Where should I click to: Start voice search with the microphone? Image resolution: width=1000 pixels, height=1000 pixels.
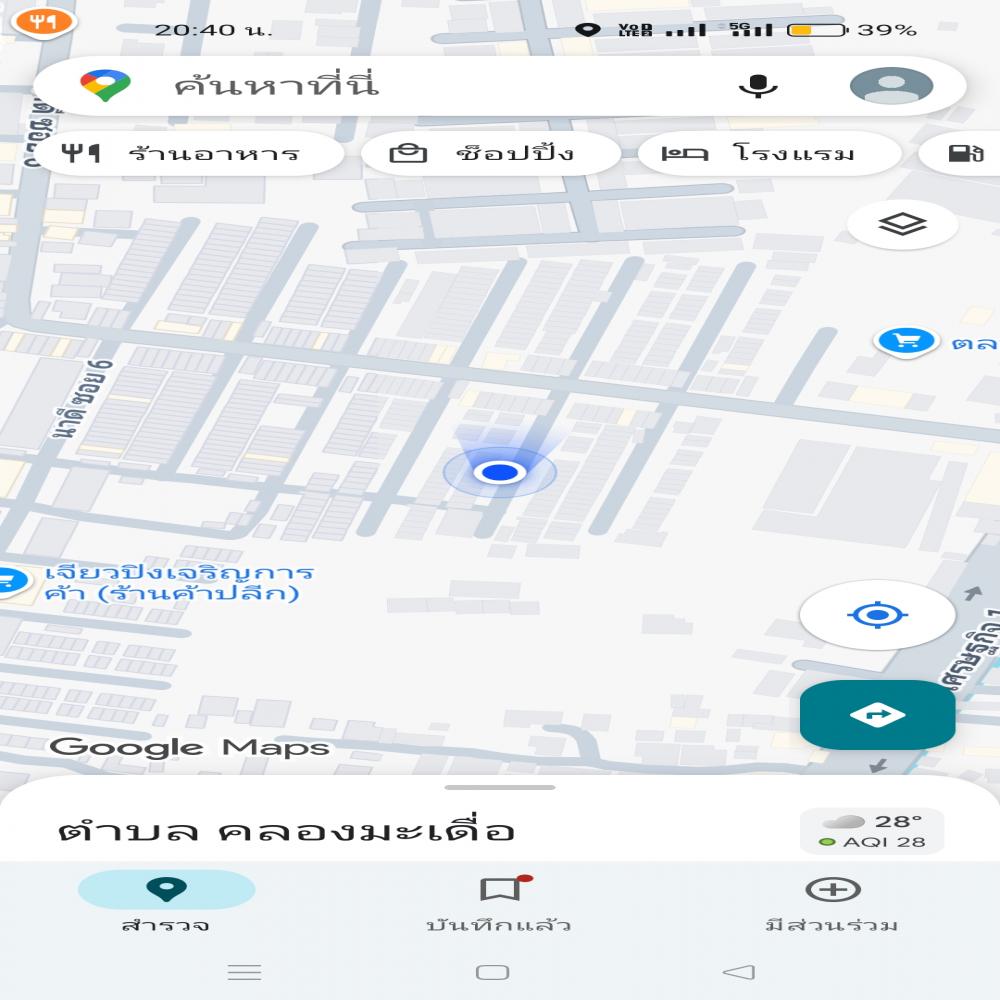pyautogui.click(x=758, y=86)
